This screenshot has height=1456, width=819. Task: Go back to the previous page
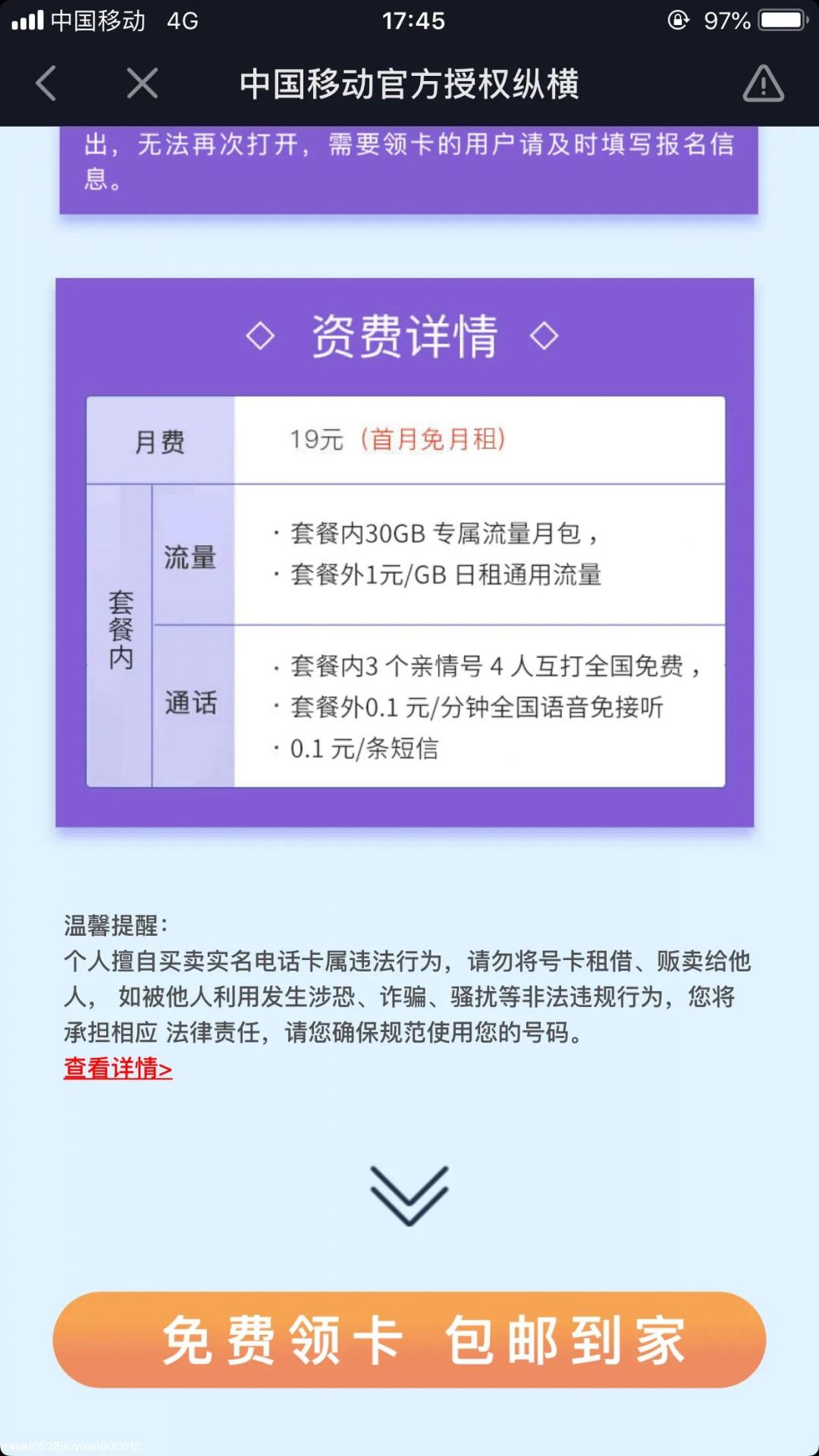click(46, 83)
